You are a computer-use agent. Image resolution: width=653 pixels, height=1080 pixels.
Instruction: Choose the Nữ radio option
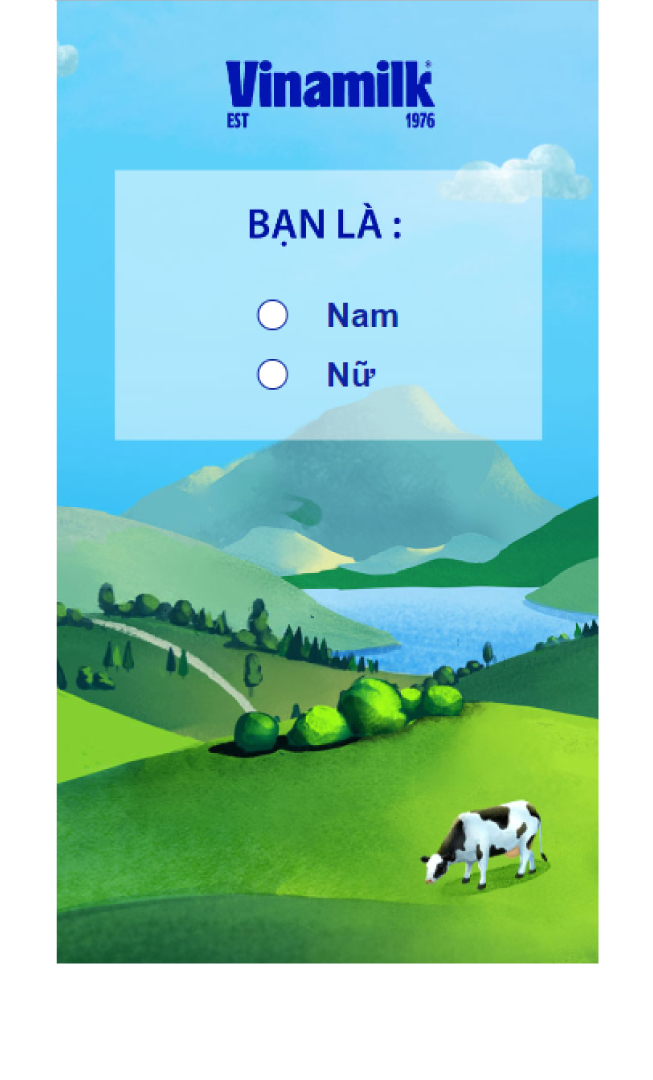click(x=272, y=375)
